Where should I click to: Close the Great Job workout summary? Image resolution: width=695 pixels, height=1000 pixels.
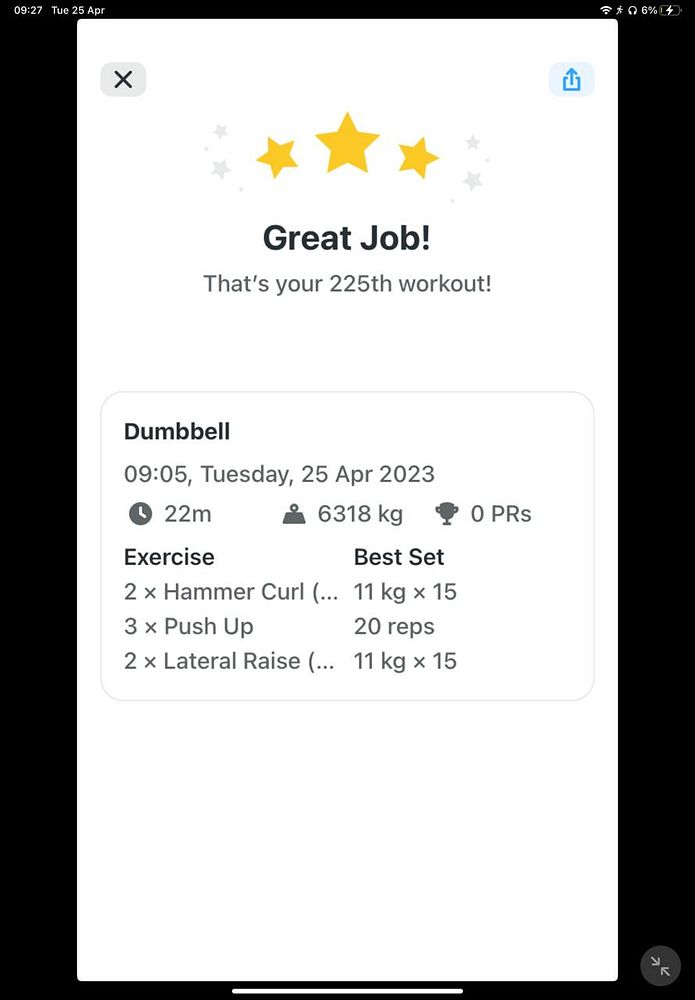tap(123, 80)
